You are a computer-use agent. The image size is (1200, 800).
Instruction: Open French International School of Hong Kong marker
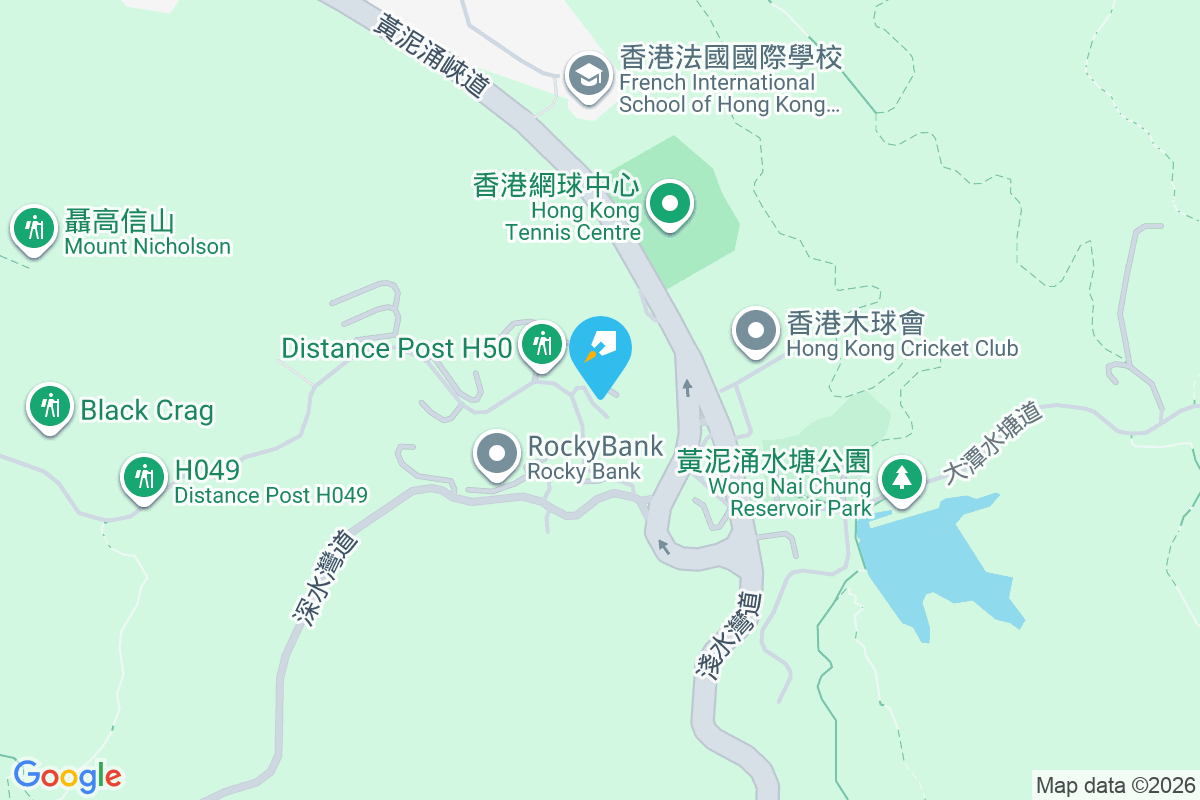pos(588,76)
